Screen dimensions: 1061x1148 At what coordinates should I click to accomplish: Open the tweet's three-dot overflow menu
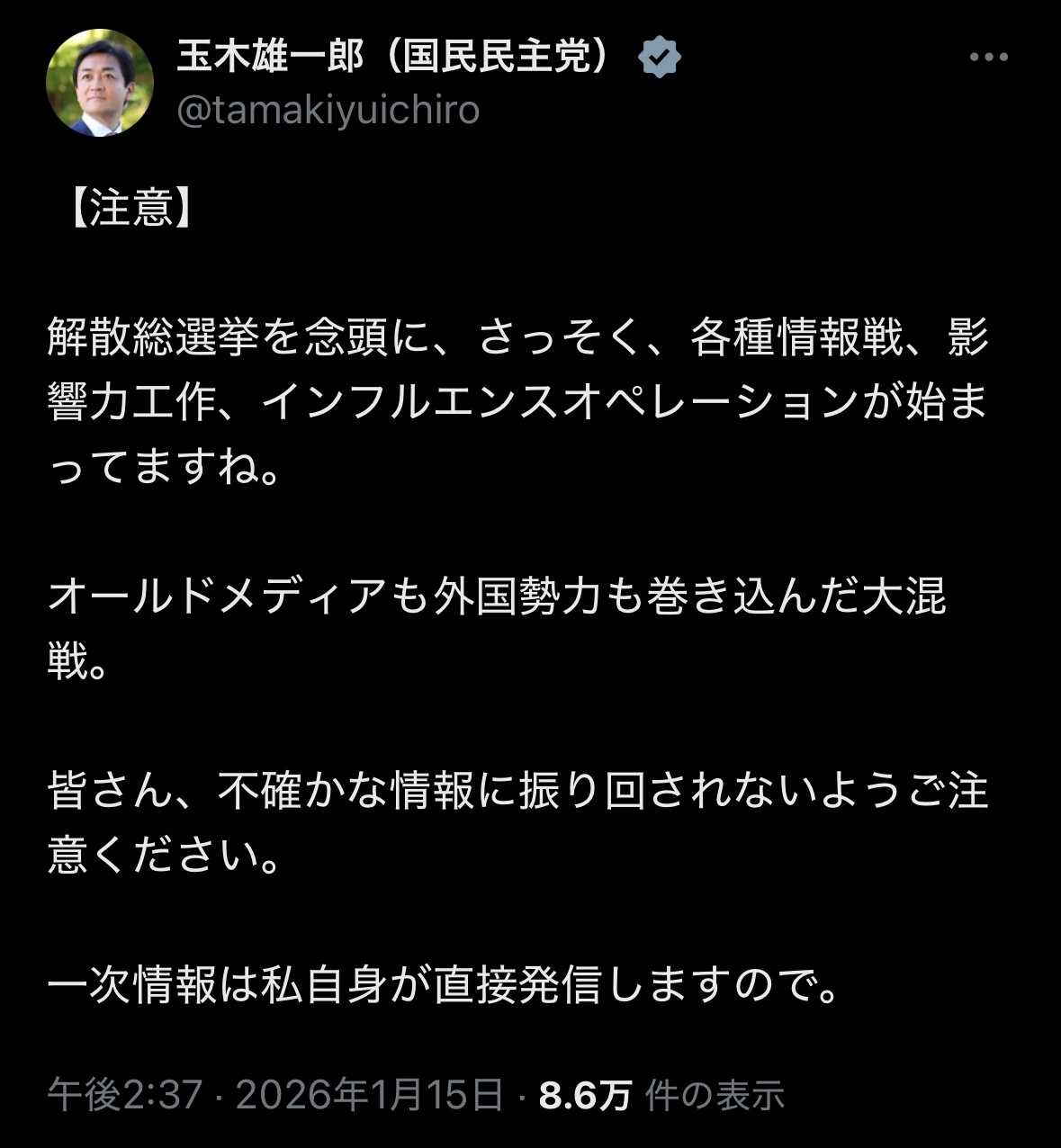tap(988, 58)
